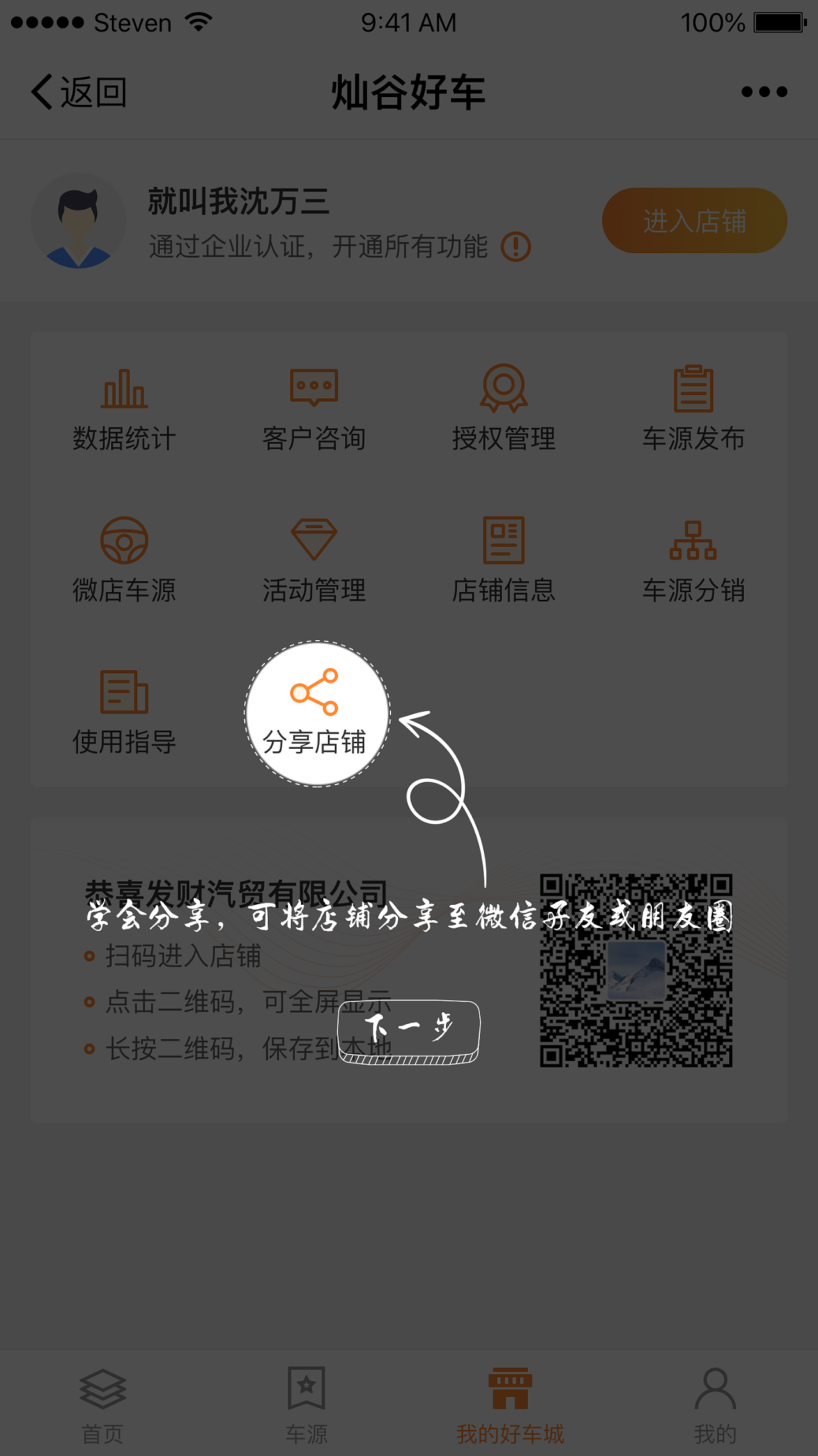Click the 进入店铺 enter shop button

[x=694, y=220]
